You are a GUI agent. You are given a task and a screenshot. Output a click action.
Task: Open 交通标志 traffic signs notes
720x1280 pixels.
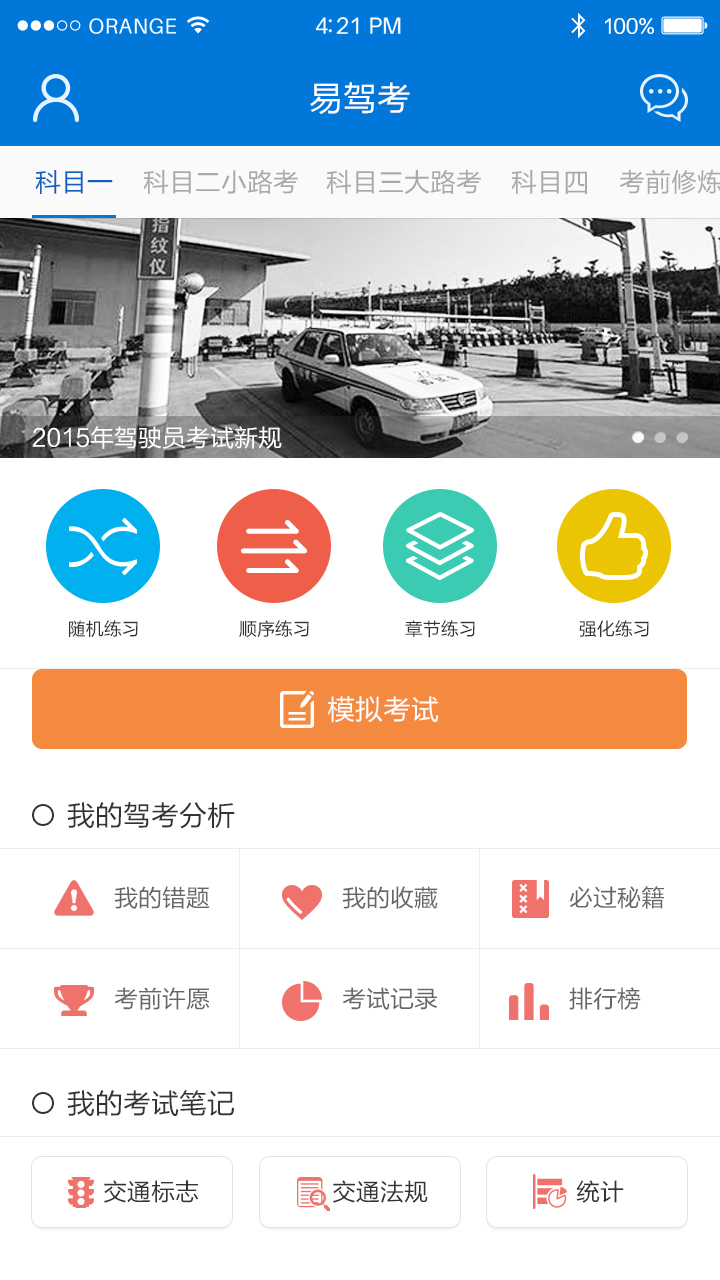click(132, 1192)
